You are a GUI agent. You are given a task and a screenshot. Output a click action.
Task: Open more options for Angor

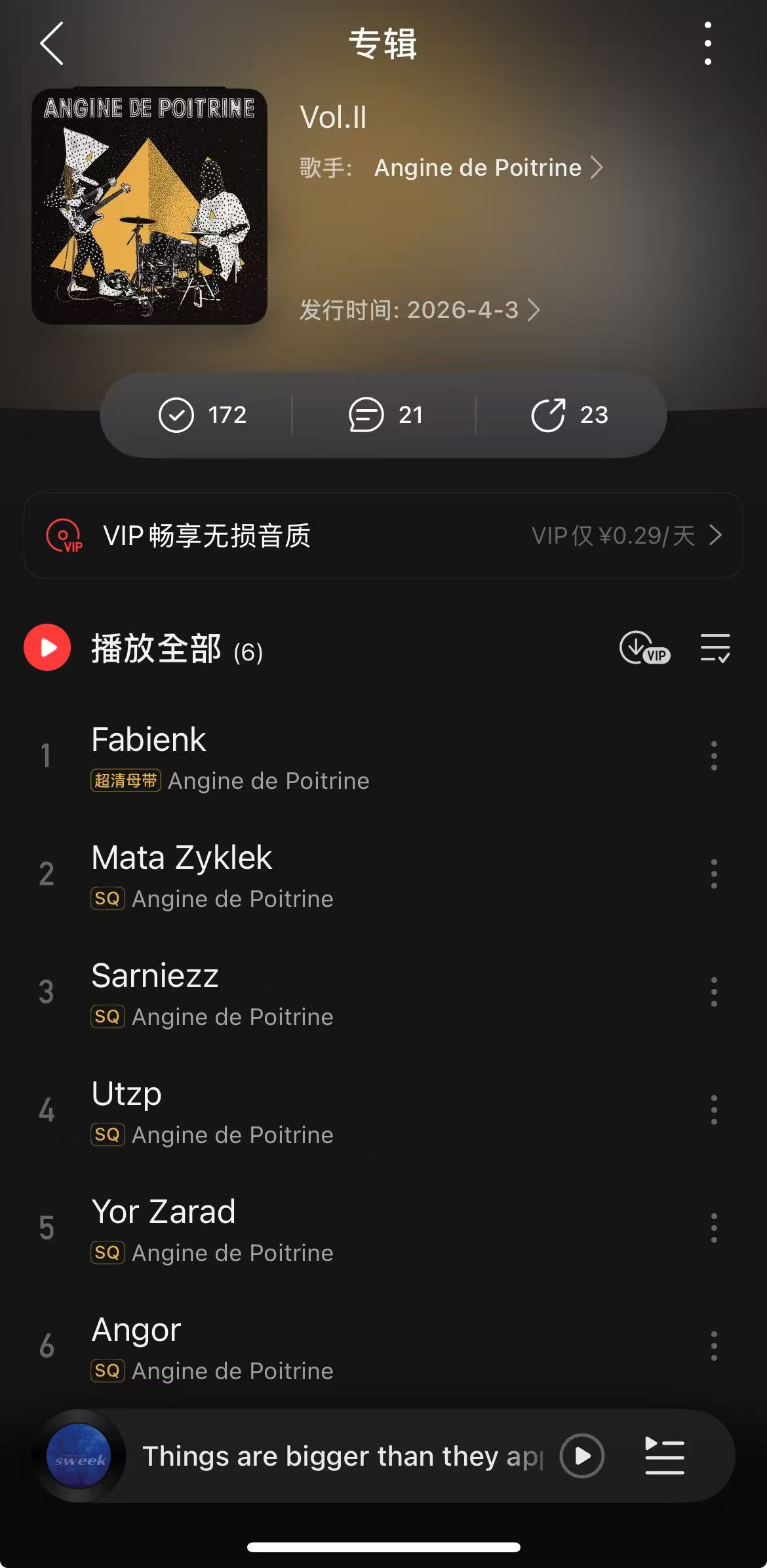click(714, 1346)
